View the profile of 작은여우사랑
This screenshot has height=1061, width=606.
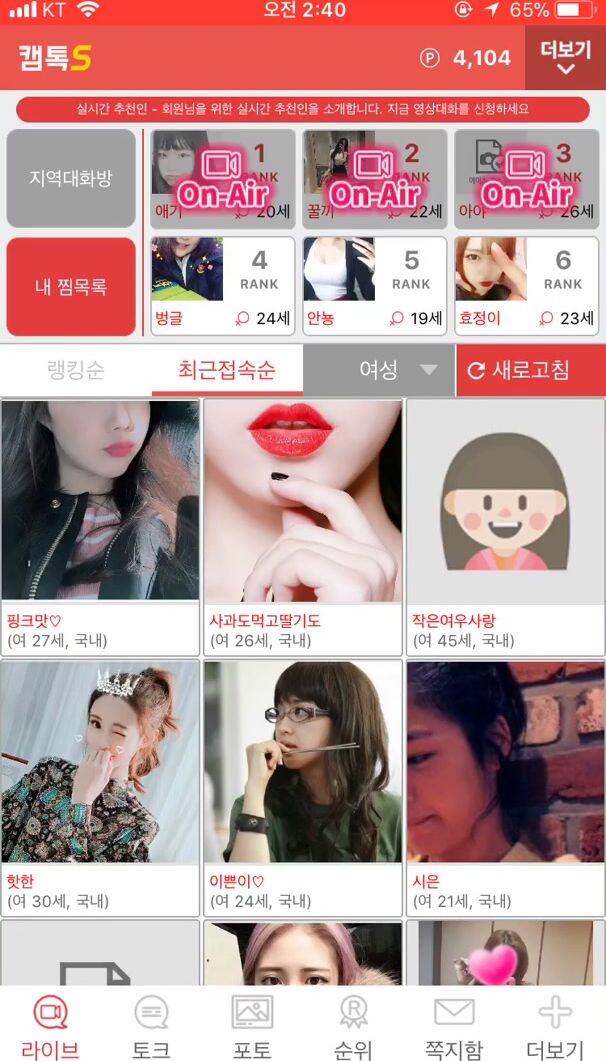(505, 527)
